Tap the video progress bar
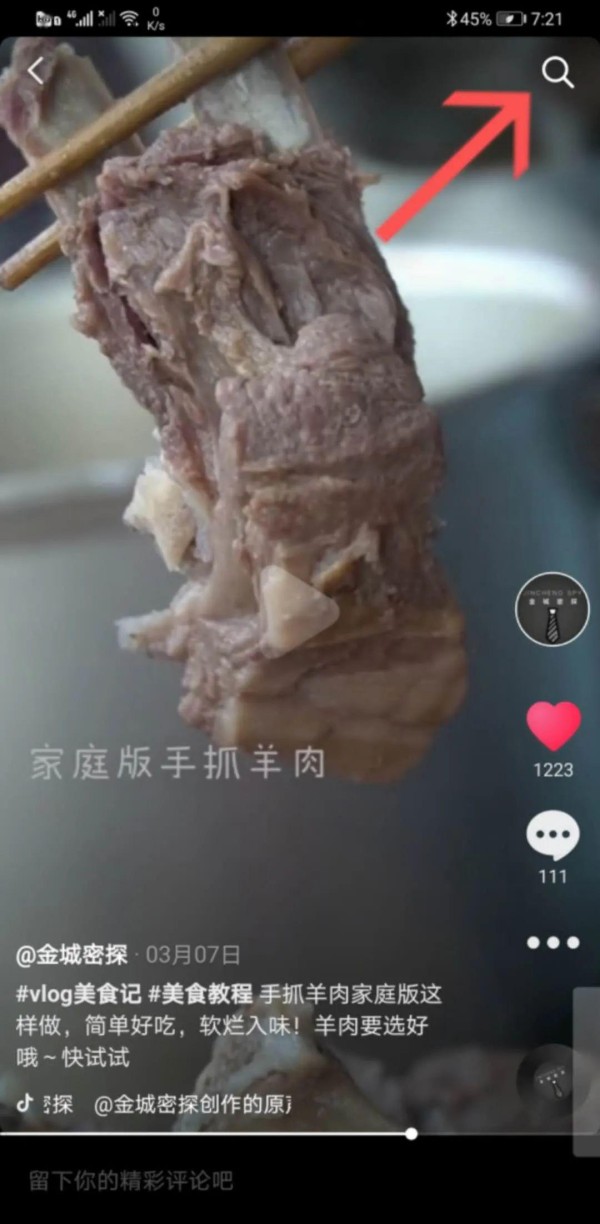600x1224 pixels. (300, 1134)
